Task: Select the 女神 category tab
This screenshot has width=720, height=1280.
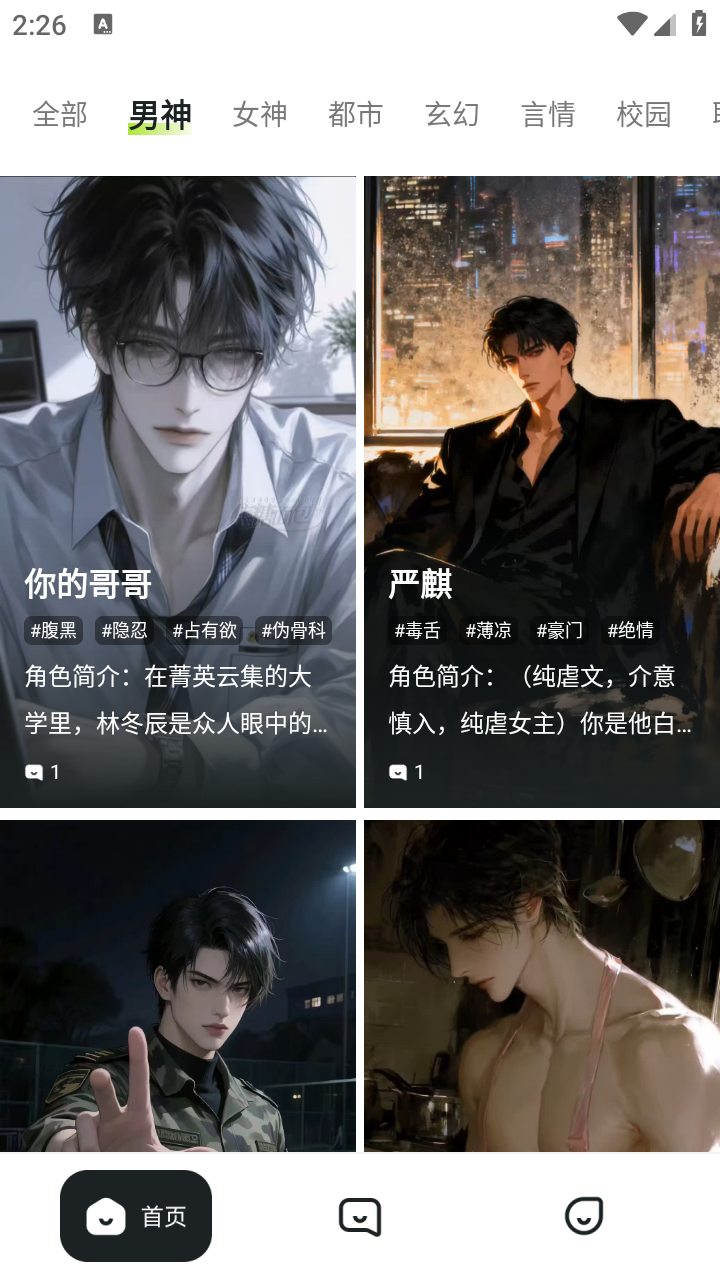Action: tap(260, 115)
